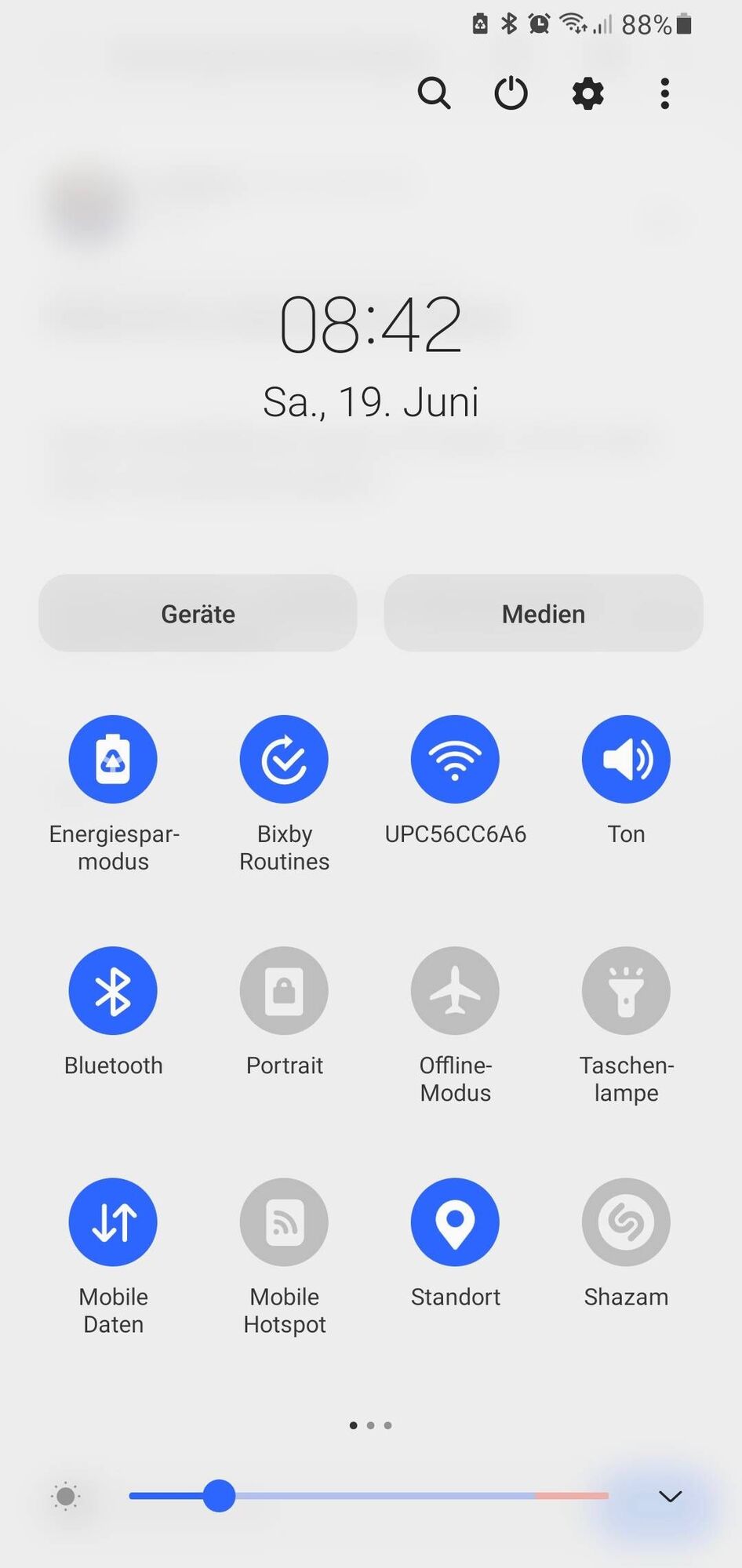This screenshot has height=1568, width=742.
Task: Toggle the Ton sound mode
Action: 626,759
